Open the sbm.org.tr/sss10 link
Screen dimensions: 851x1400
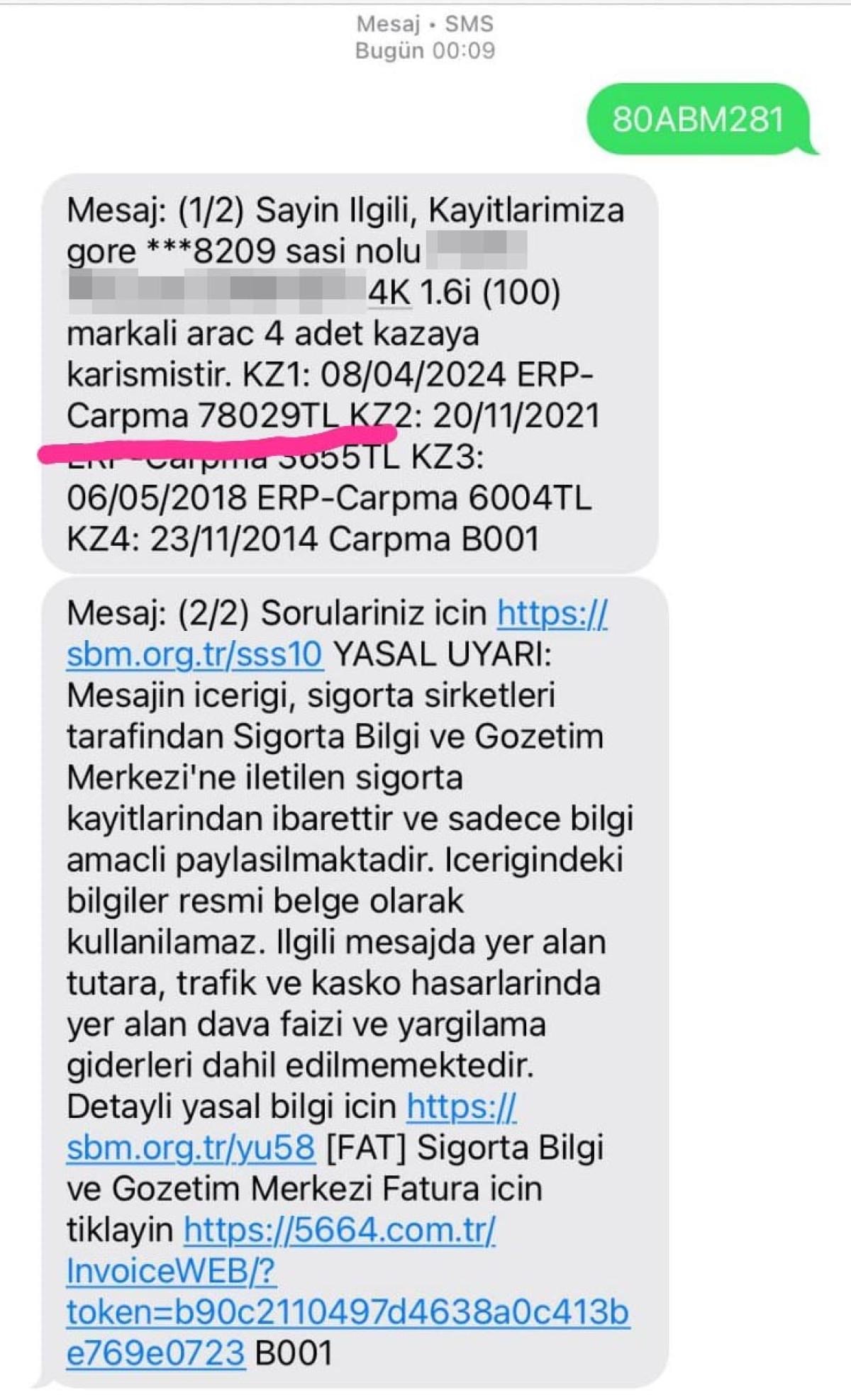(x=195, y=654)
